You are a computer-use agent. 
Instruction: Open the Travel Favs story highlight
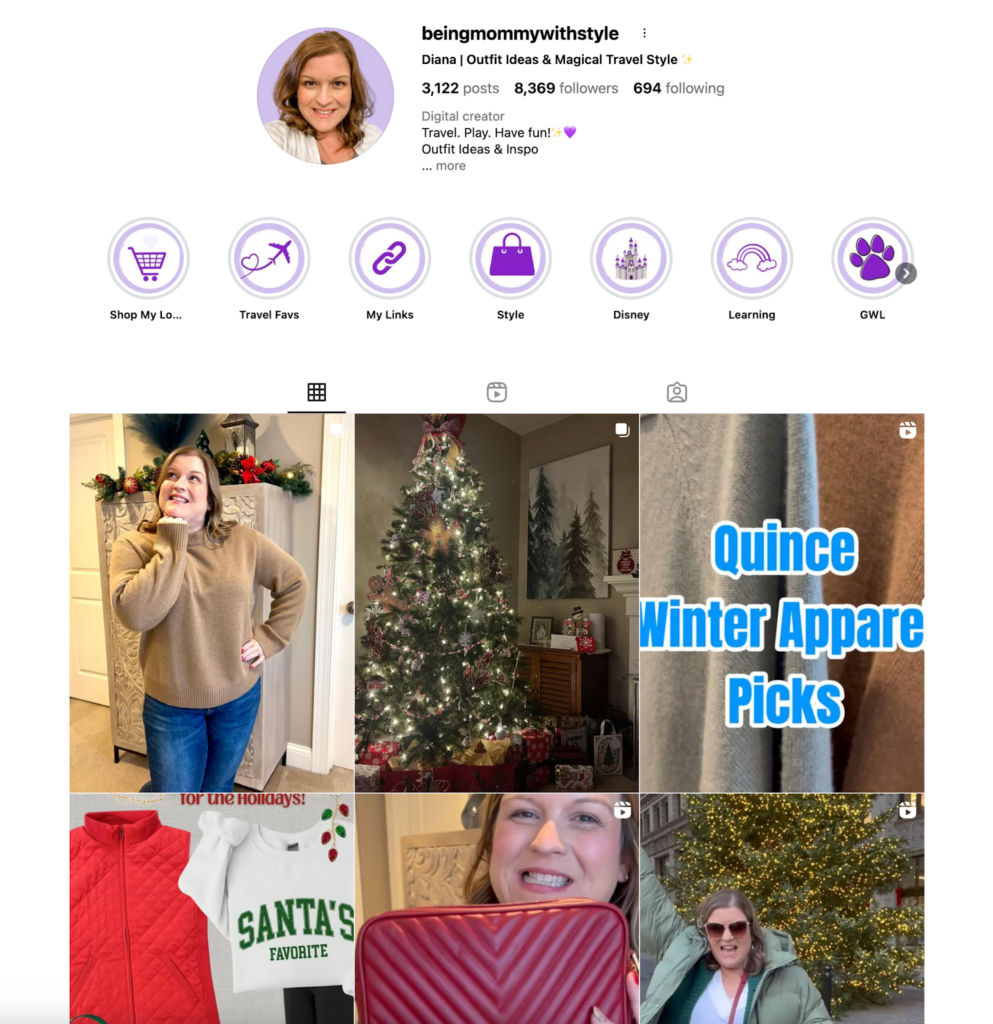click(269, 257)
